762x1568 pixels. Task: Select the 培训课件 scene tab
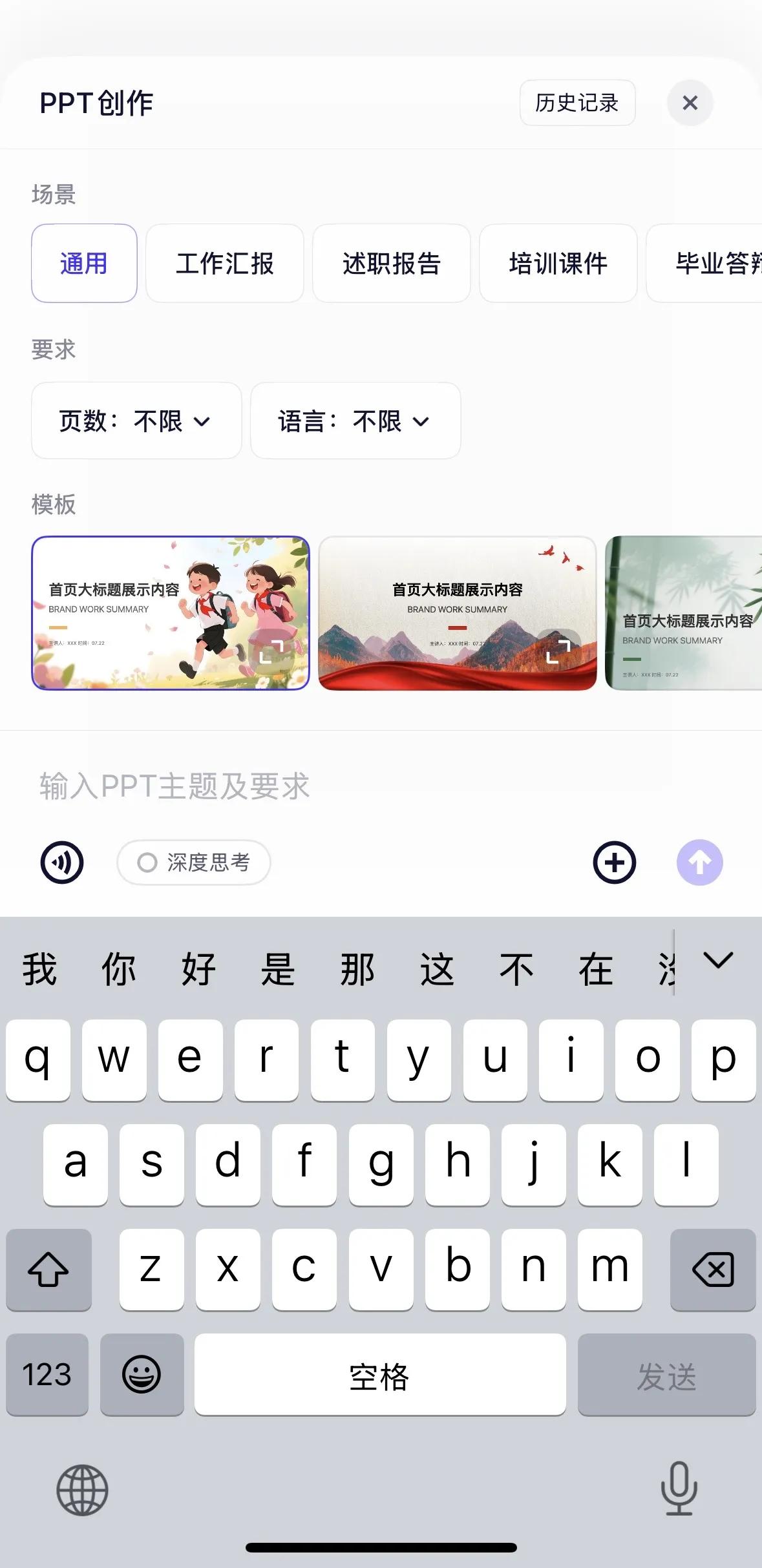(x=557, y=263)
